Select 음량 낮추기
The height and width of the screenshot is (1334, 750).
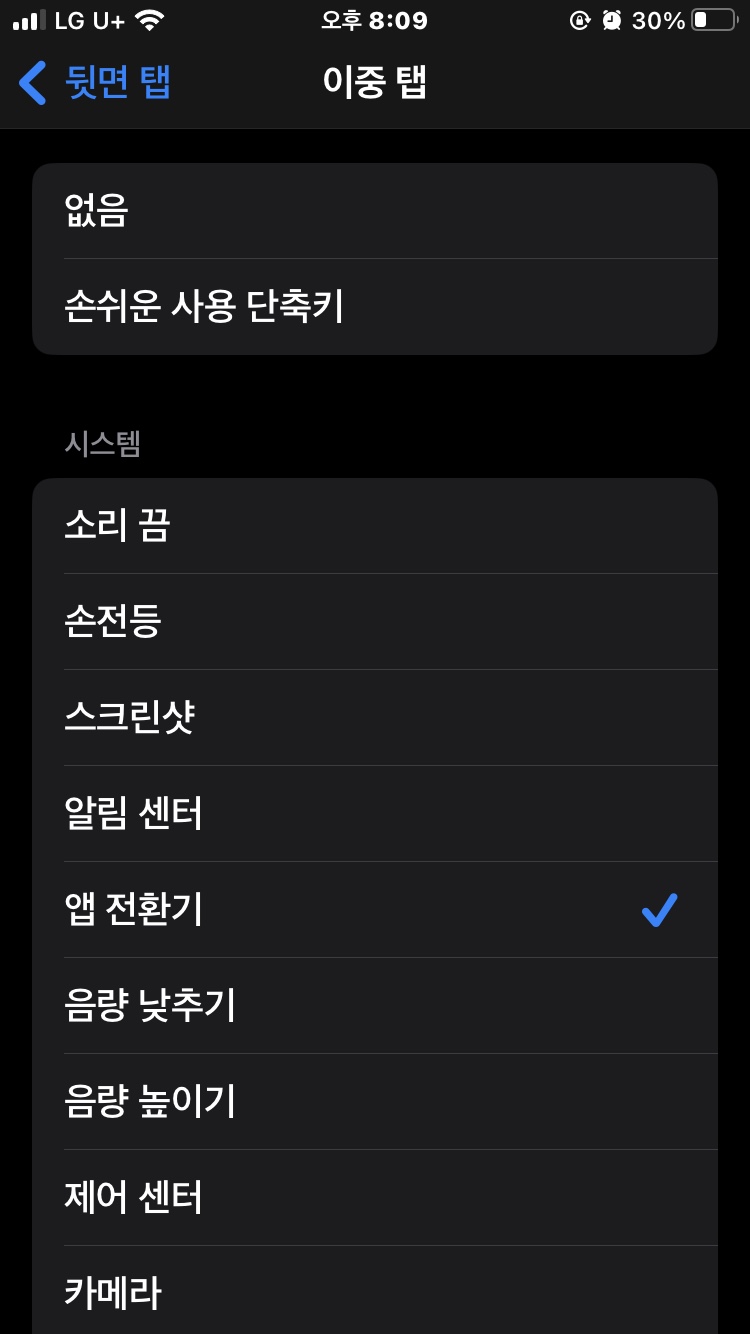[x=375, y=1006]
